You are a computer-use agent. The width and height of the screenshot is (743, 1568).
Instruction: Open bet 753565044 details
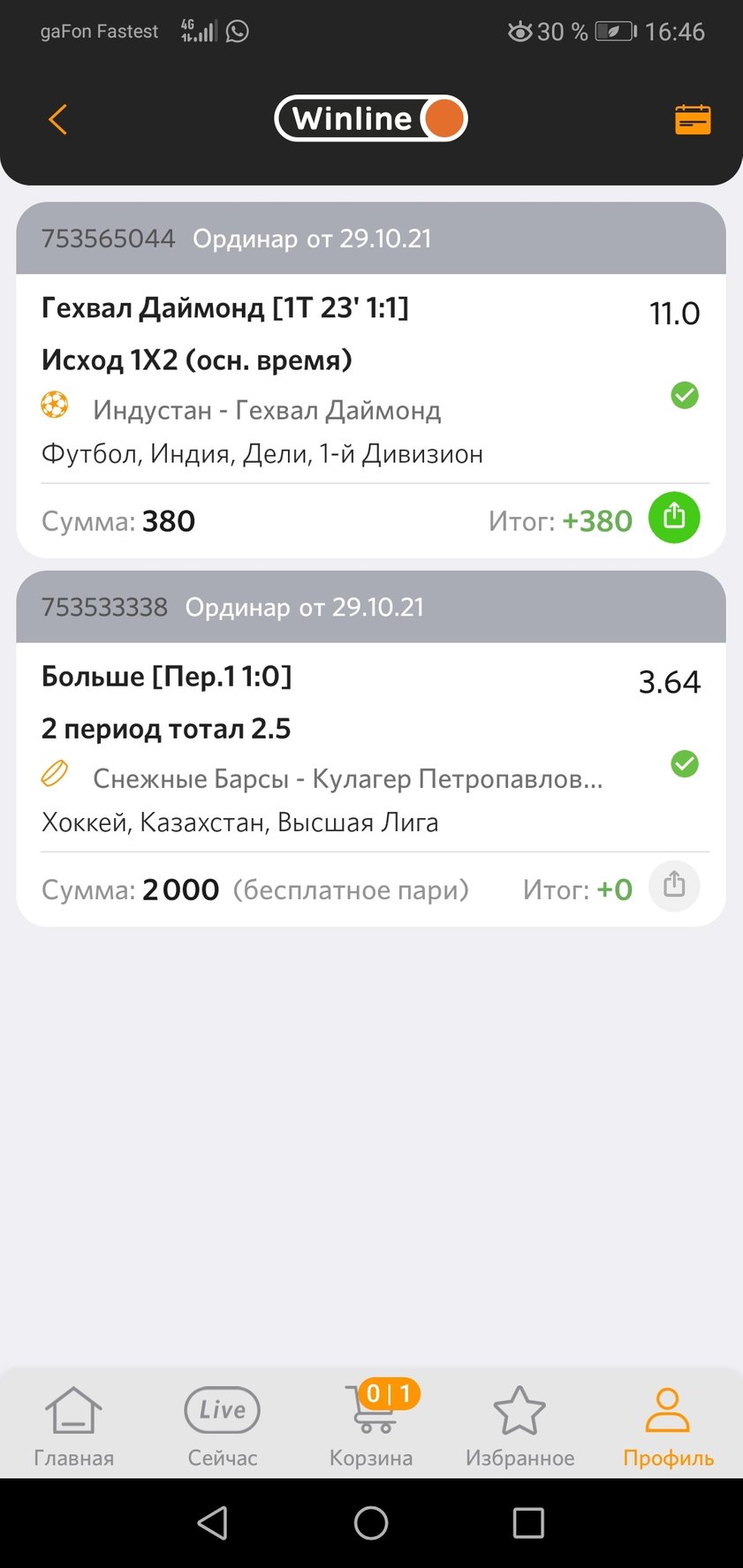371,380
